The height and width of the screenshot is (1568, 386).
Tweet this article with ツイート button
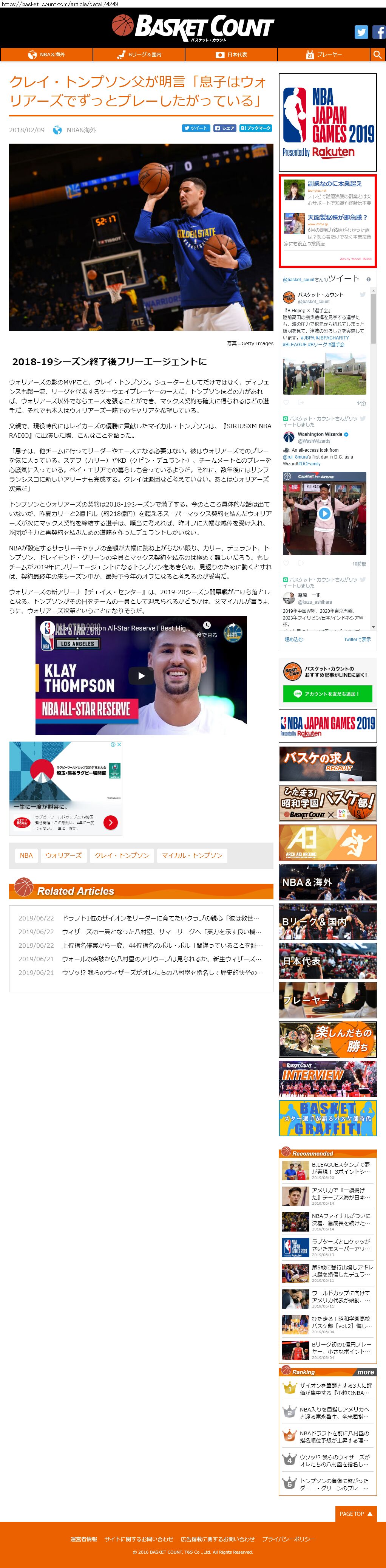click(196, 129)
